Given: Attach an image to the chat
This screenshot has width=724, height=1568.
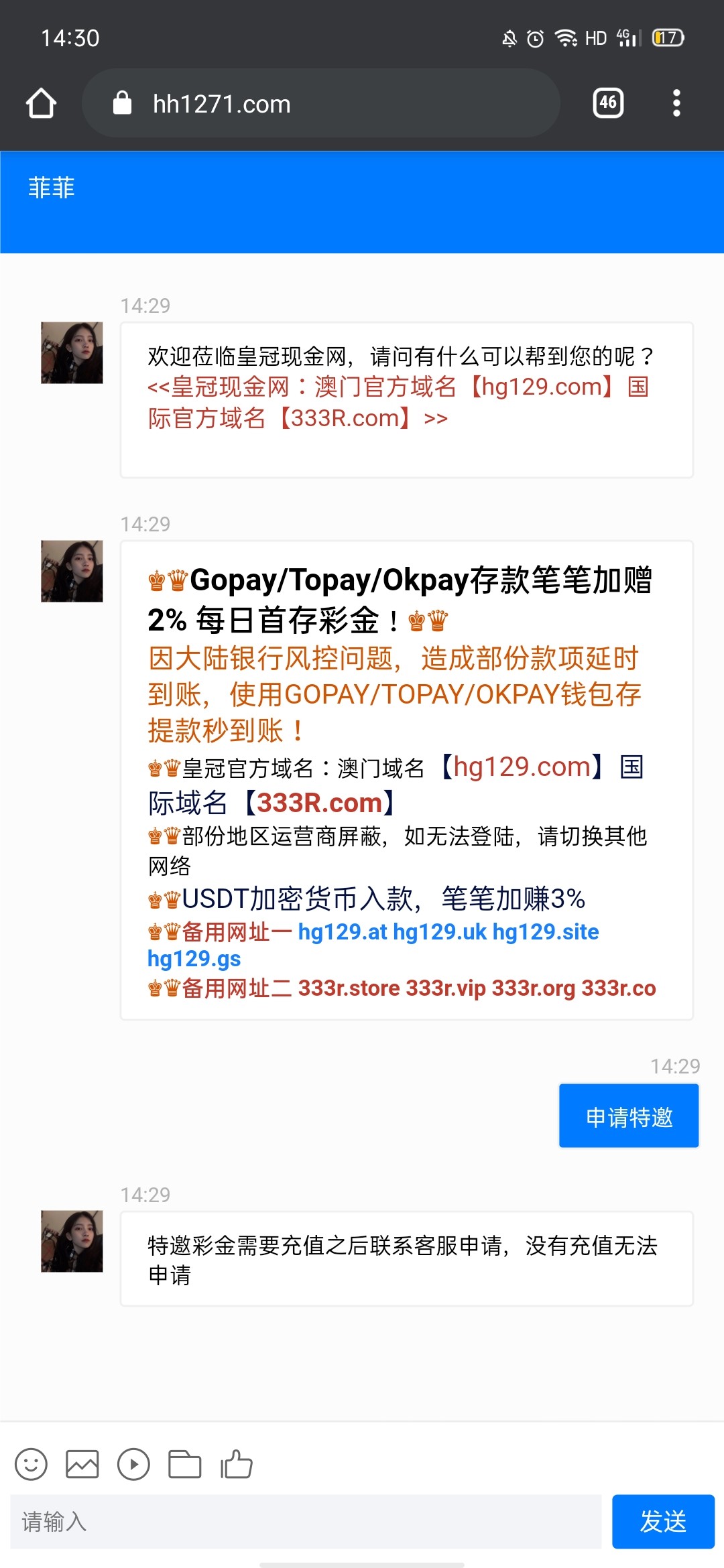Looking at the screenshot, I should (82, 1464).
